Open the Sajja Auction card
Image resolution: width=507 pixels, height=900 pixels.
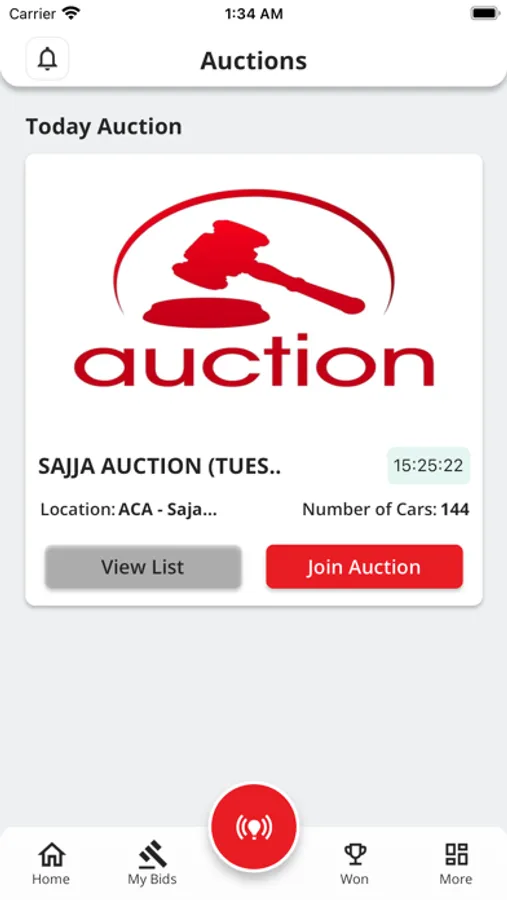[x=254, y=379]
